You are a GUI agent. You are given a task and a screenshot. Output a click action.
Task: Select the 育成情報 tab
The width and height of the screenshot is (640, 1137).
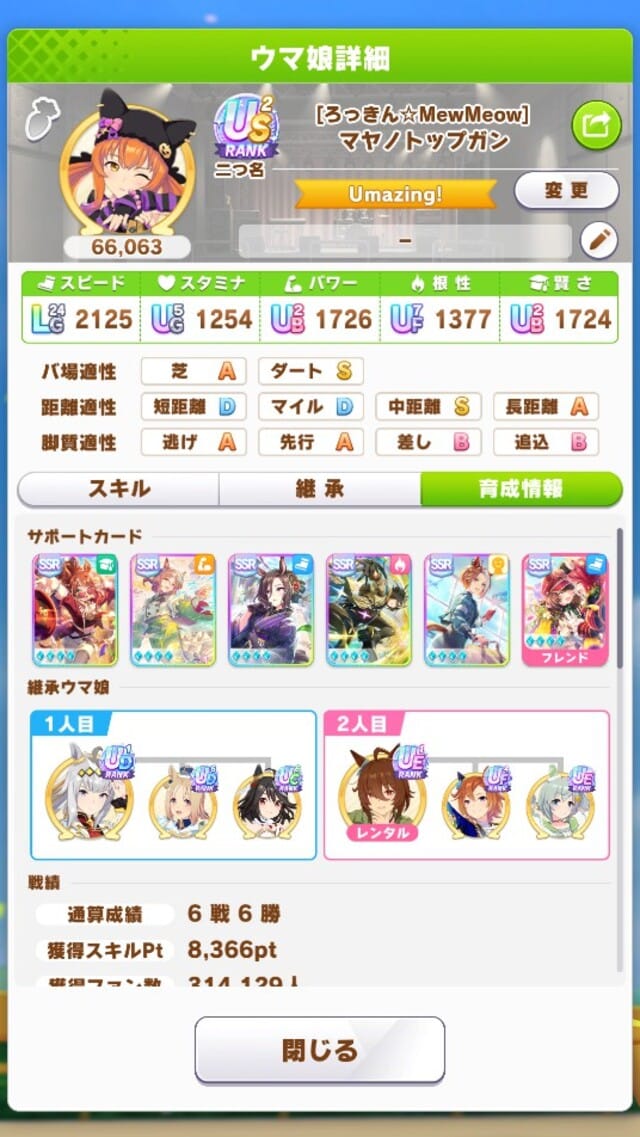[x=520, y=488]
